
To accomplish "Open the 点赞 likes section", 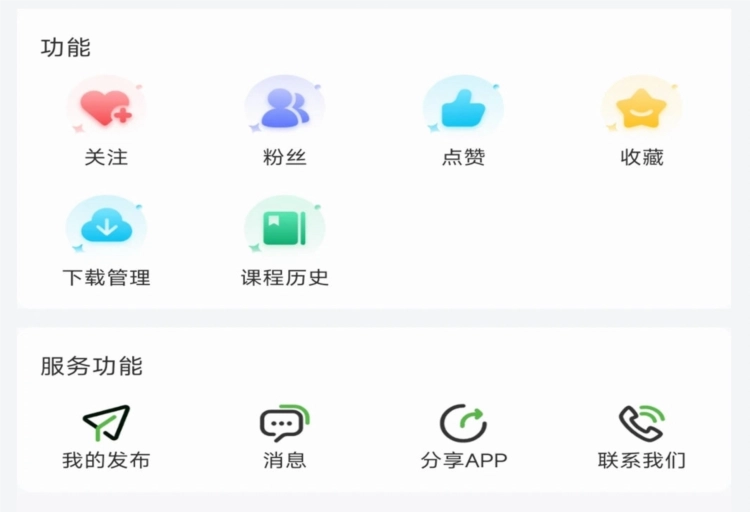I will (463, 121).
